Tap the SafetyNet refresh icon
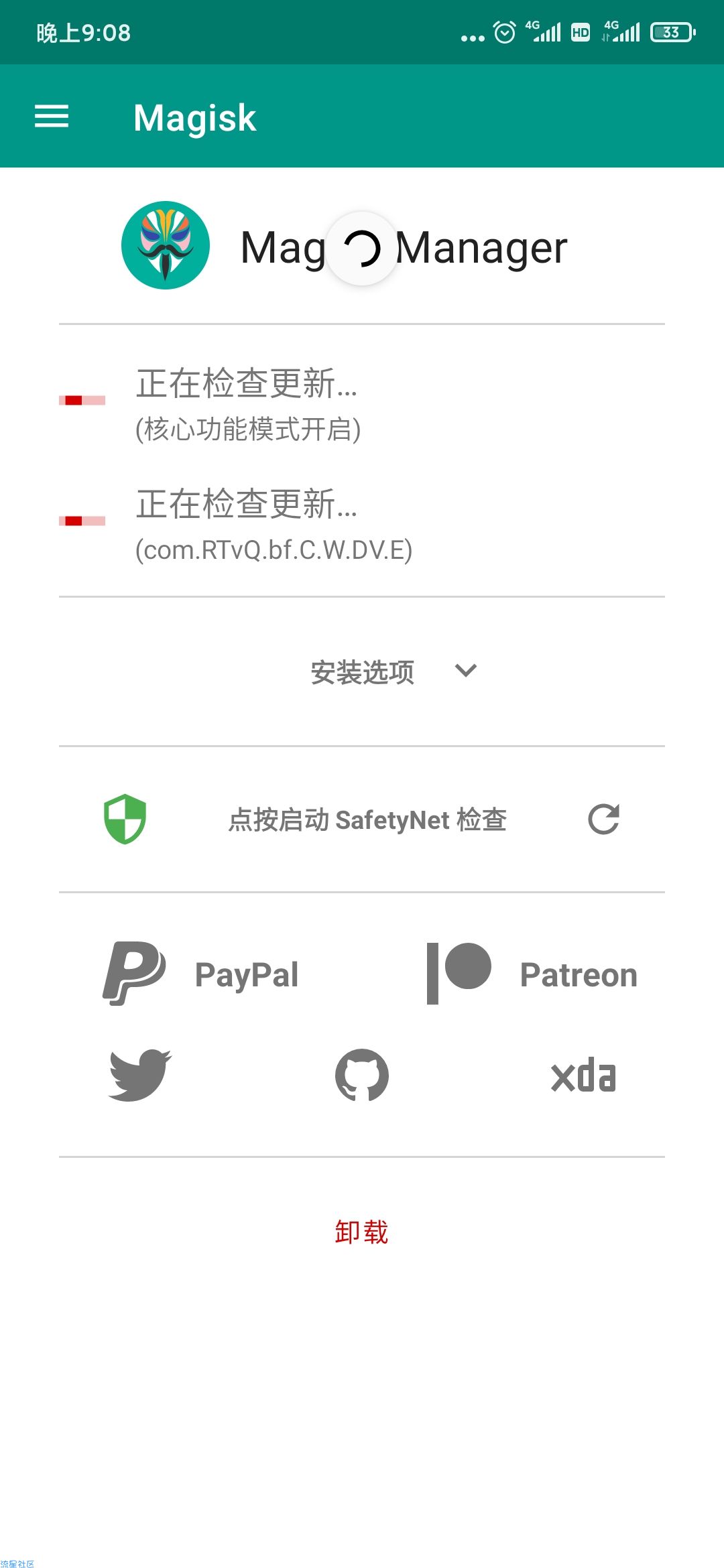The image size is (724, 1568). tap(603, 819)
